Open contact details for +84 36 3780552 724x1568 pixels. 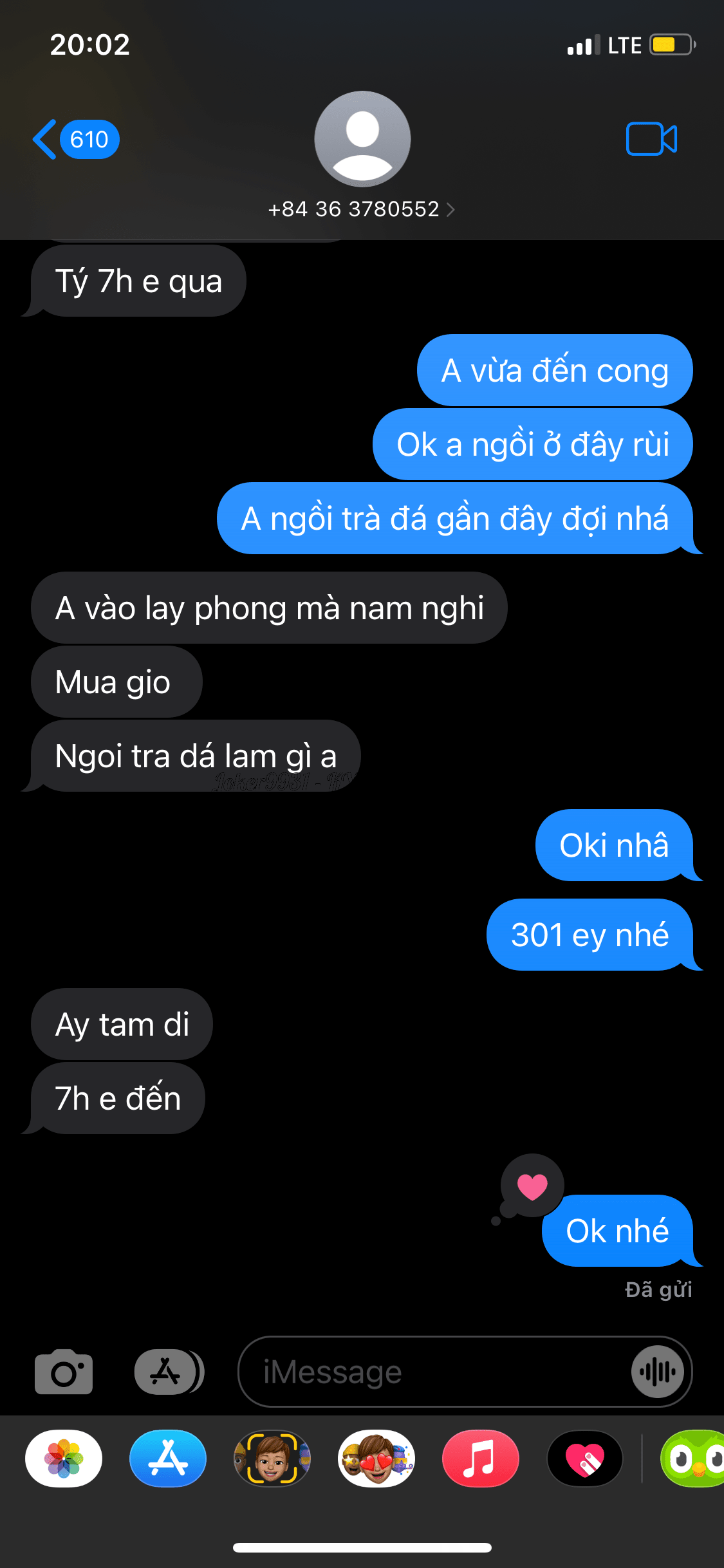(x=362, y=209)
